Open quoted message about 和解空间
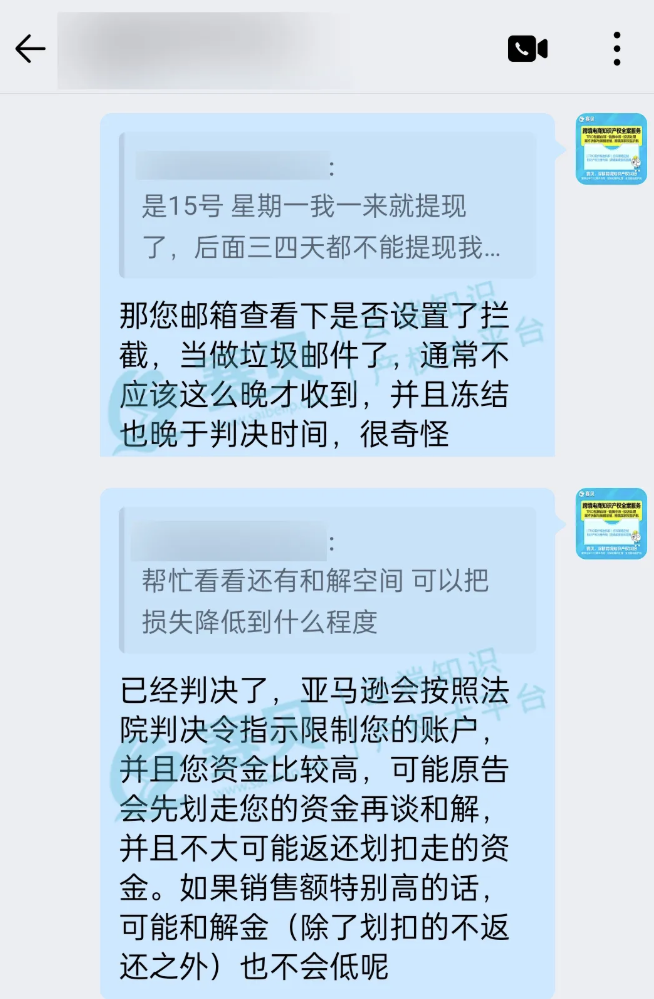This screenshot has width=654, height=999. (327, 581)
